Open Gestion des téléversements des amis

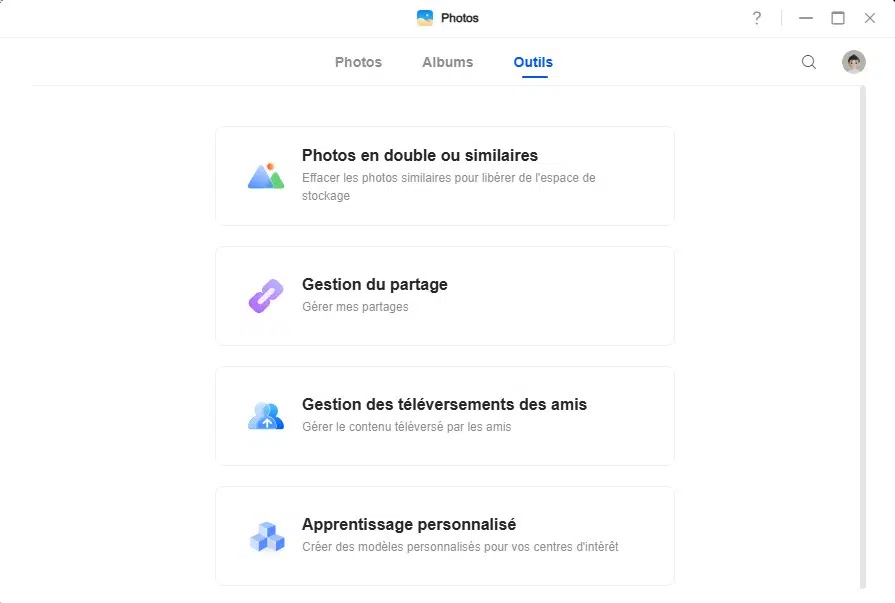[x=444, y=416]
